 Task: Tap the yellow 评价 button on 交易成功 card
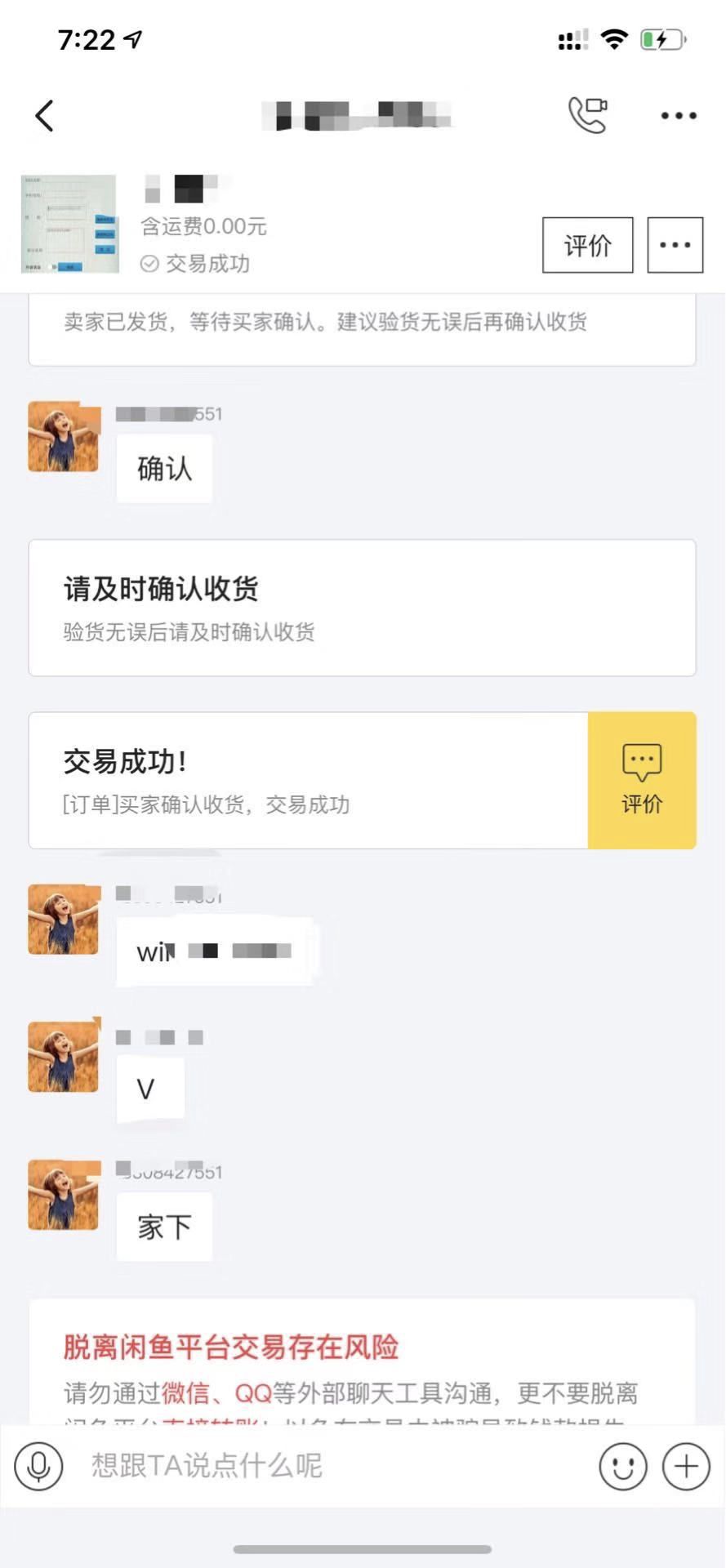pos(642,780)
